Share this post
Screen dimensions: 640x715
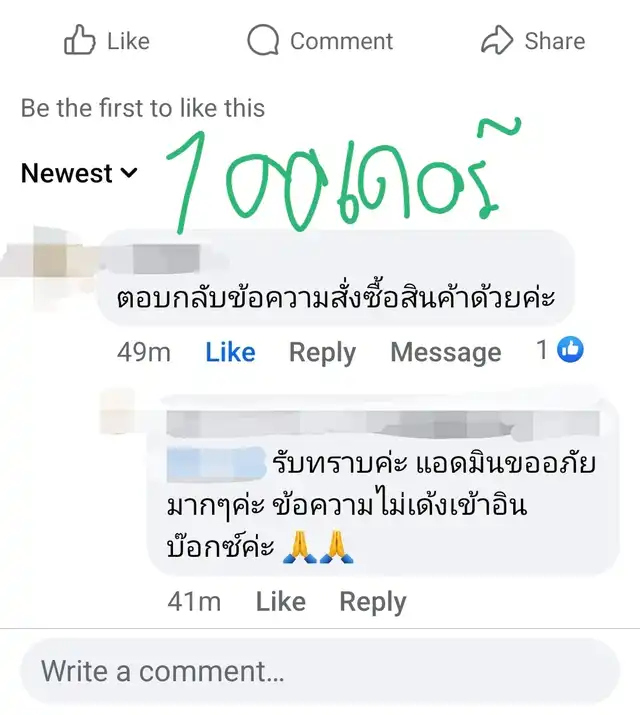[533, 40]
